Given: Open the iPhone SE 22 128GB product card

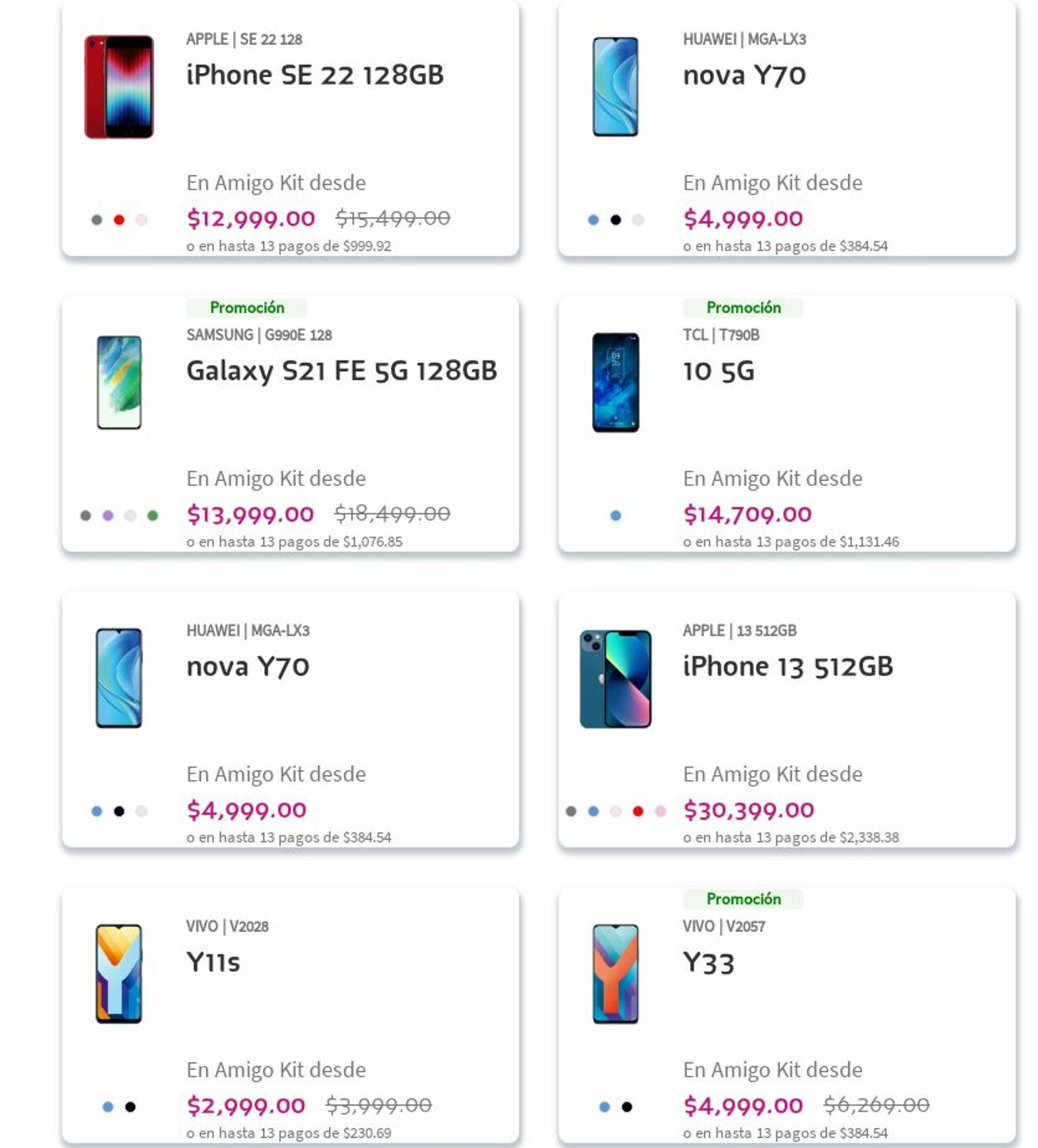Looking at the screenshot, I should [315, 76].
